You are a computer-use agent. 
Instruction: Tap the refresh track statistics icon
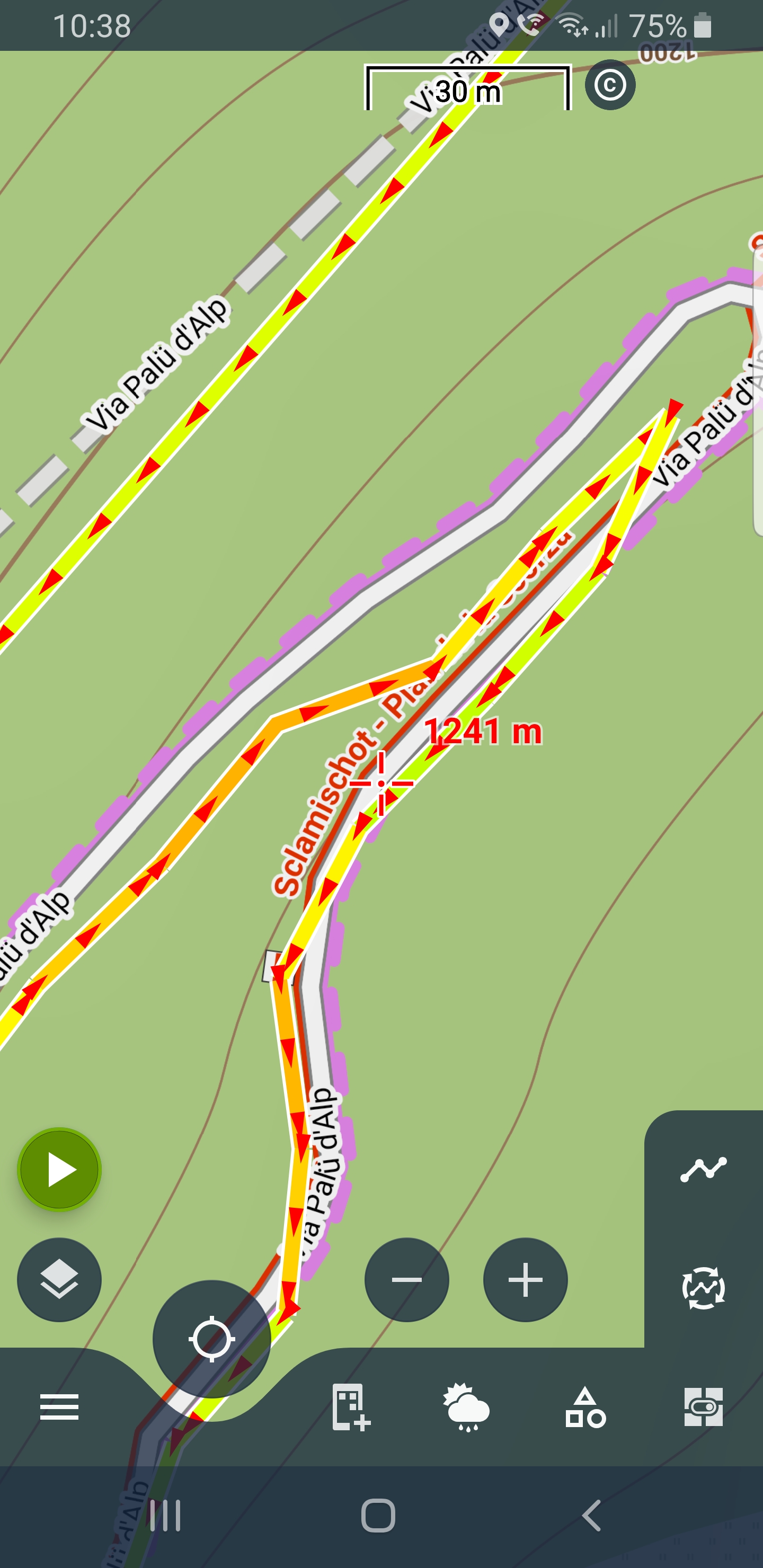pos(703,1287)
